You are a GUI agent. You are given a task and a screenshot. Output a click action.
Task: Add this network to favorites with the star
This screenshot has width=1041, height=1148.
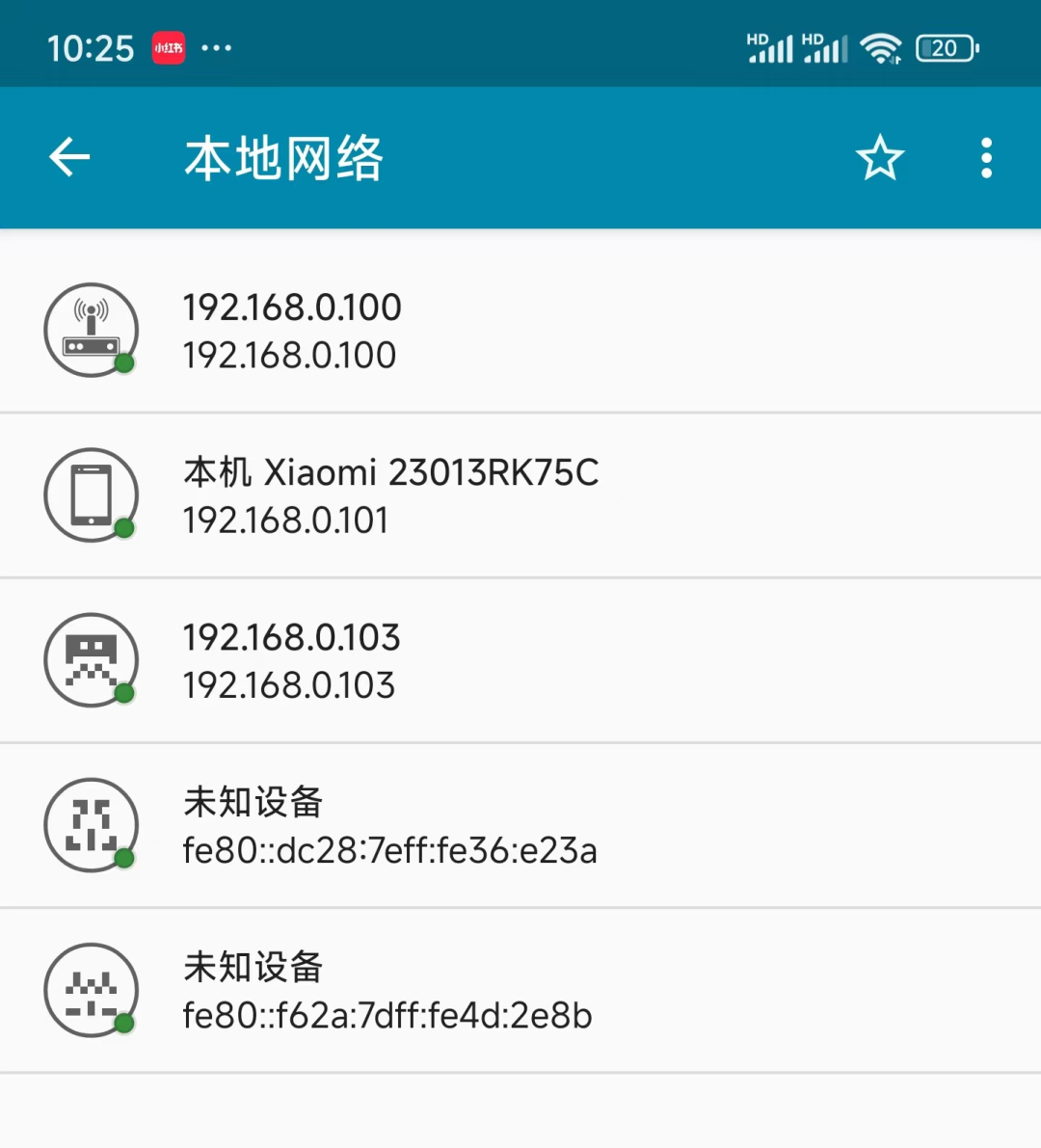coord(879,158)
